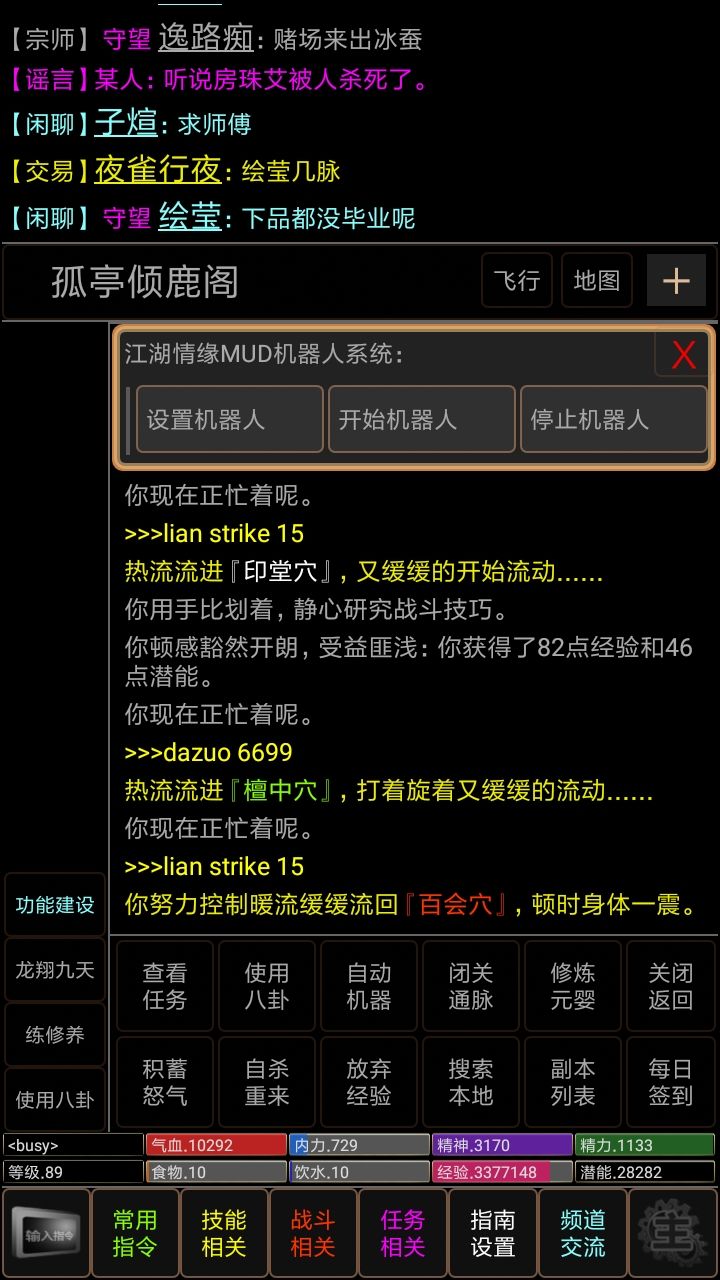
Task: Expand the 常用指令 command menu
Action: (135, 1232)
